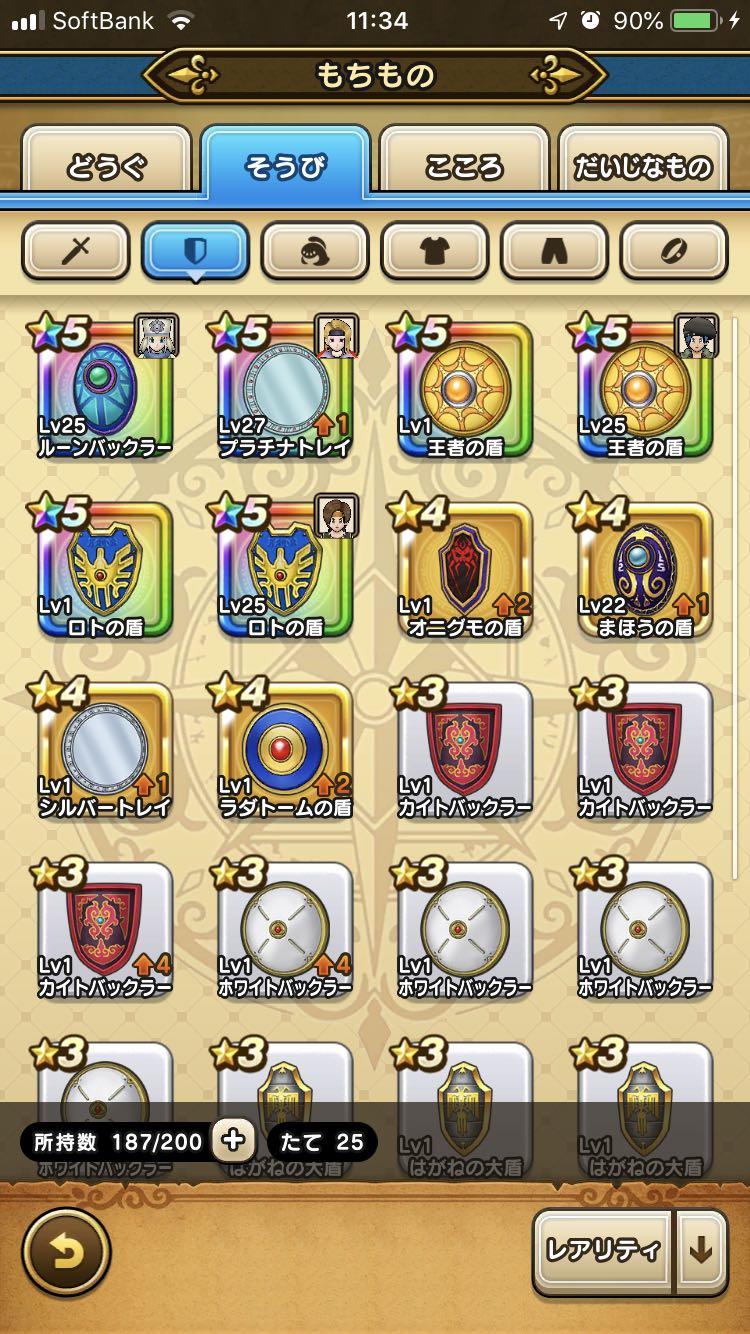Image resolution: width=750 pixels, height=1334 pixels.
Task: Filter equipment by lower body pants icon
Action: point(554,250)
